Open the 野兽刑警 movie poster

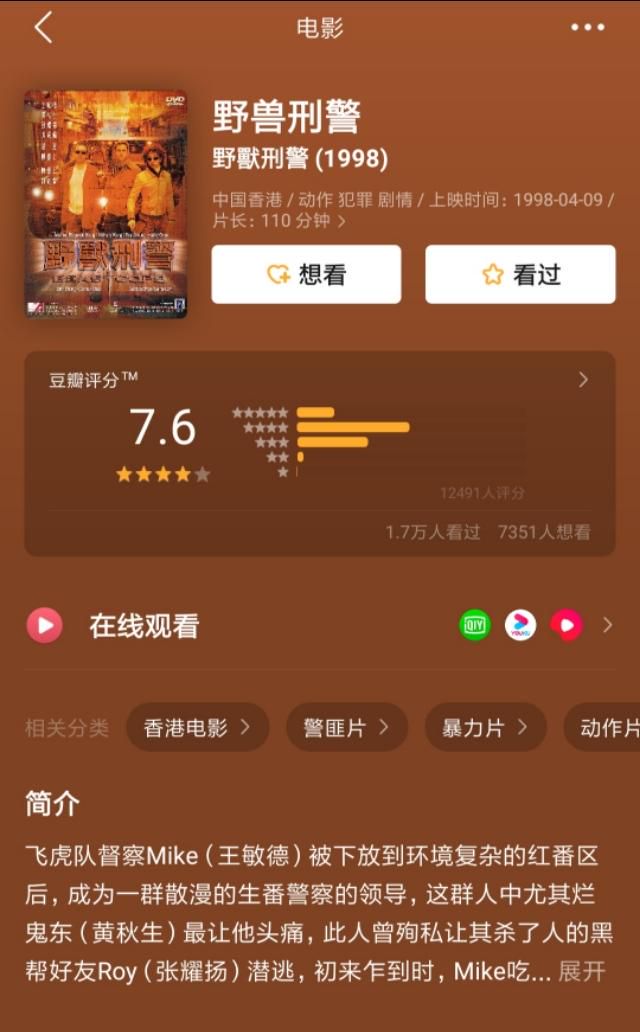pos(106,204)
